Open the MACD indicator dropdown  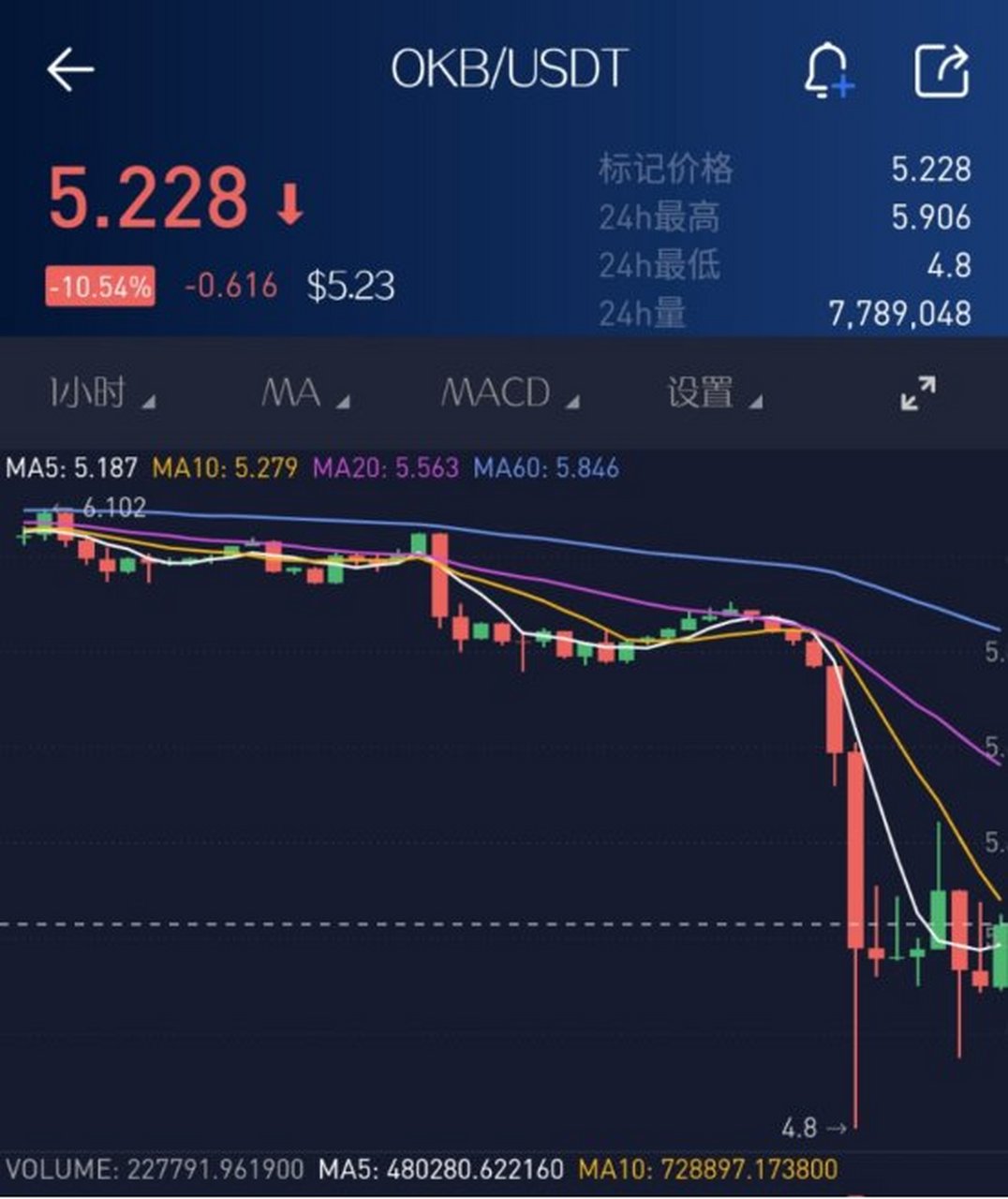pyautogui.click(x=506, y=393)
